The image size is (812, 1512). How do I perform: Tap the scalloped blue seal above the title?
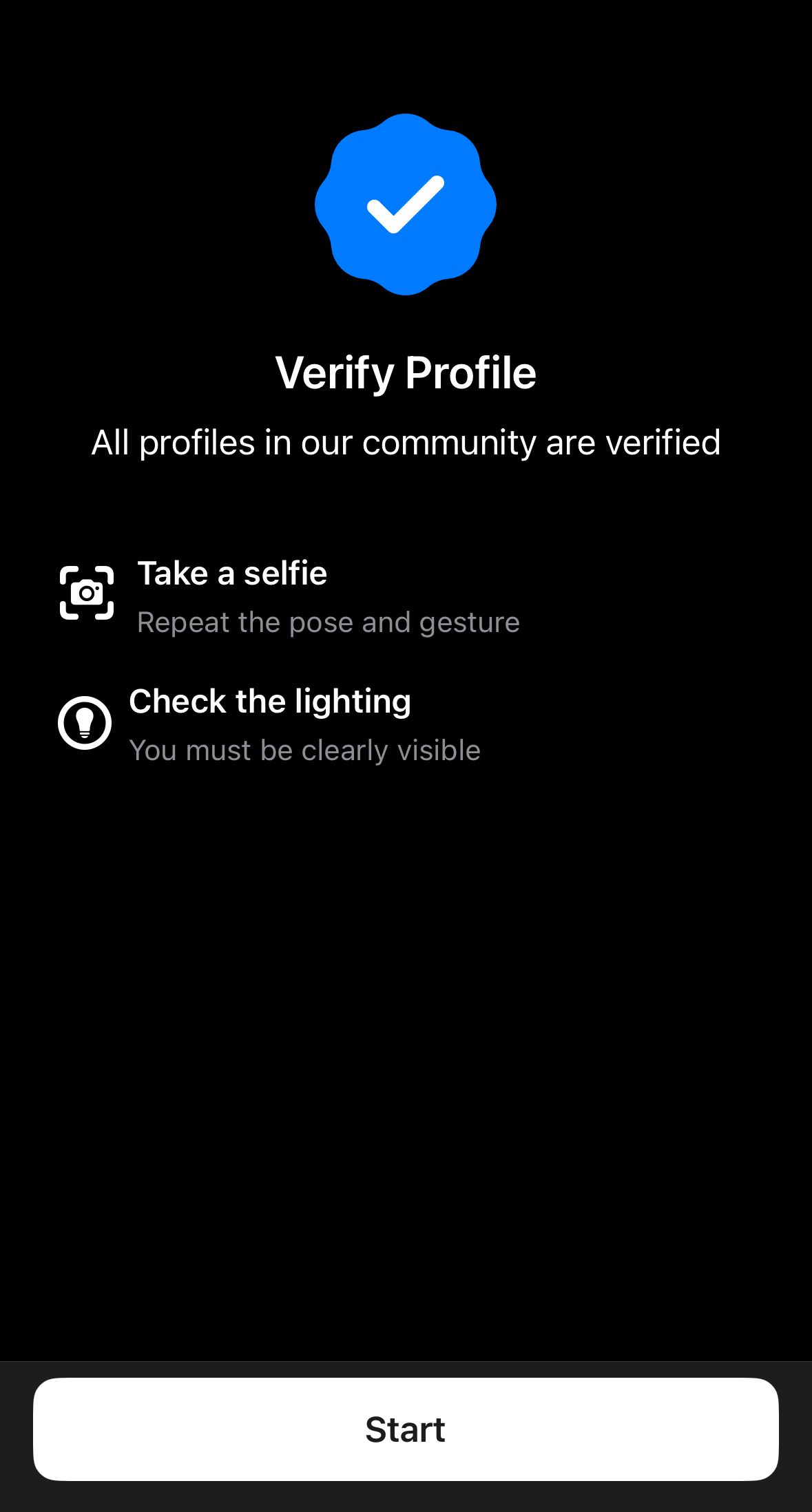[x=406, y=204]
